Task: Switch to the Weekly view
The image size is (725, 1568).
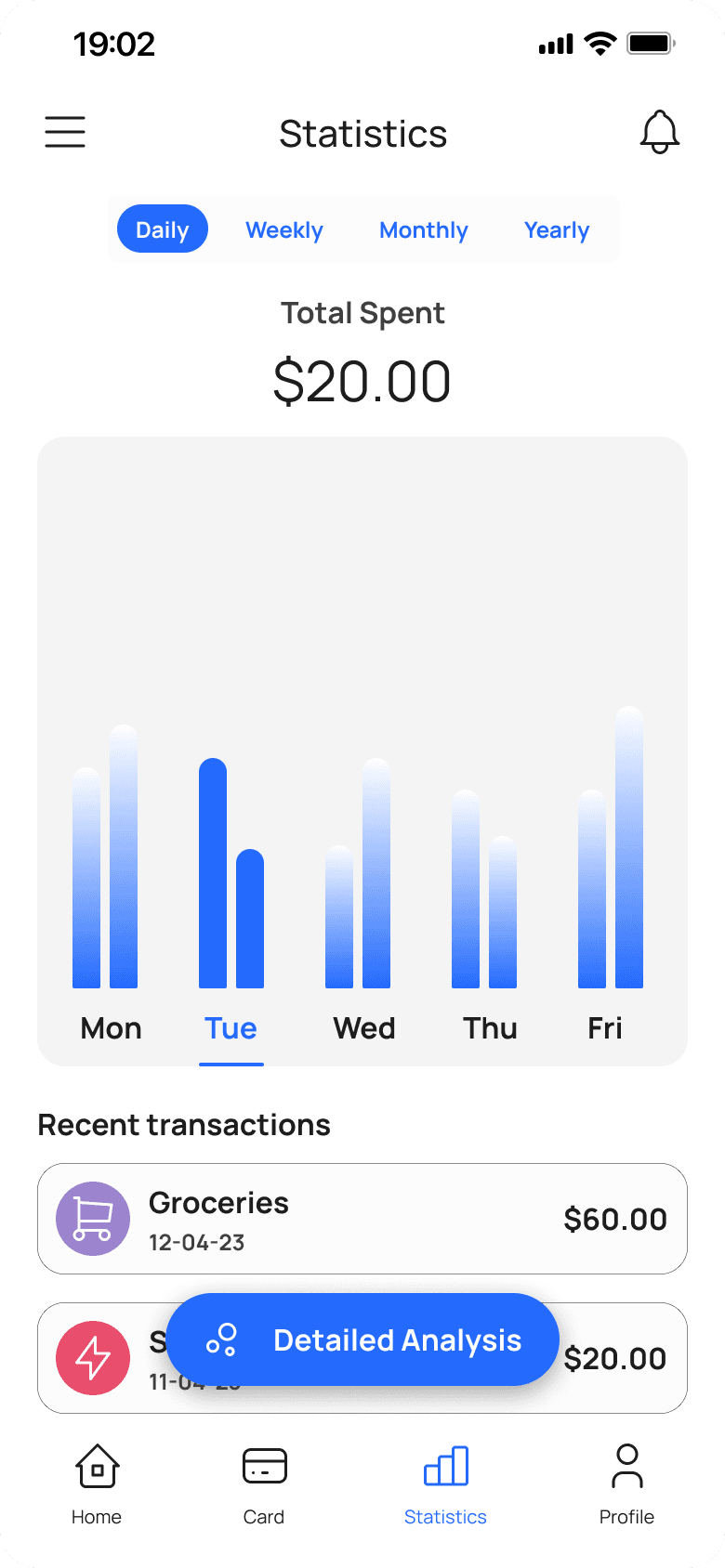Action: [284, 229]
